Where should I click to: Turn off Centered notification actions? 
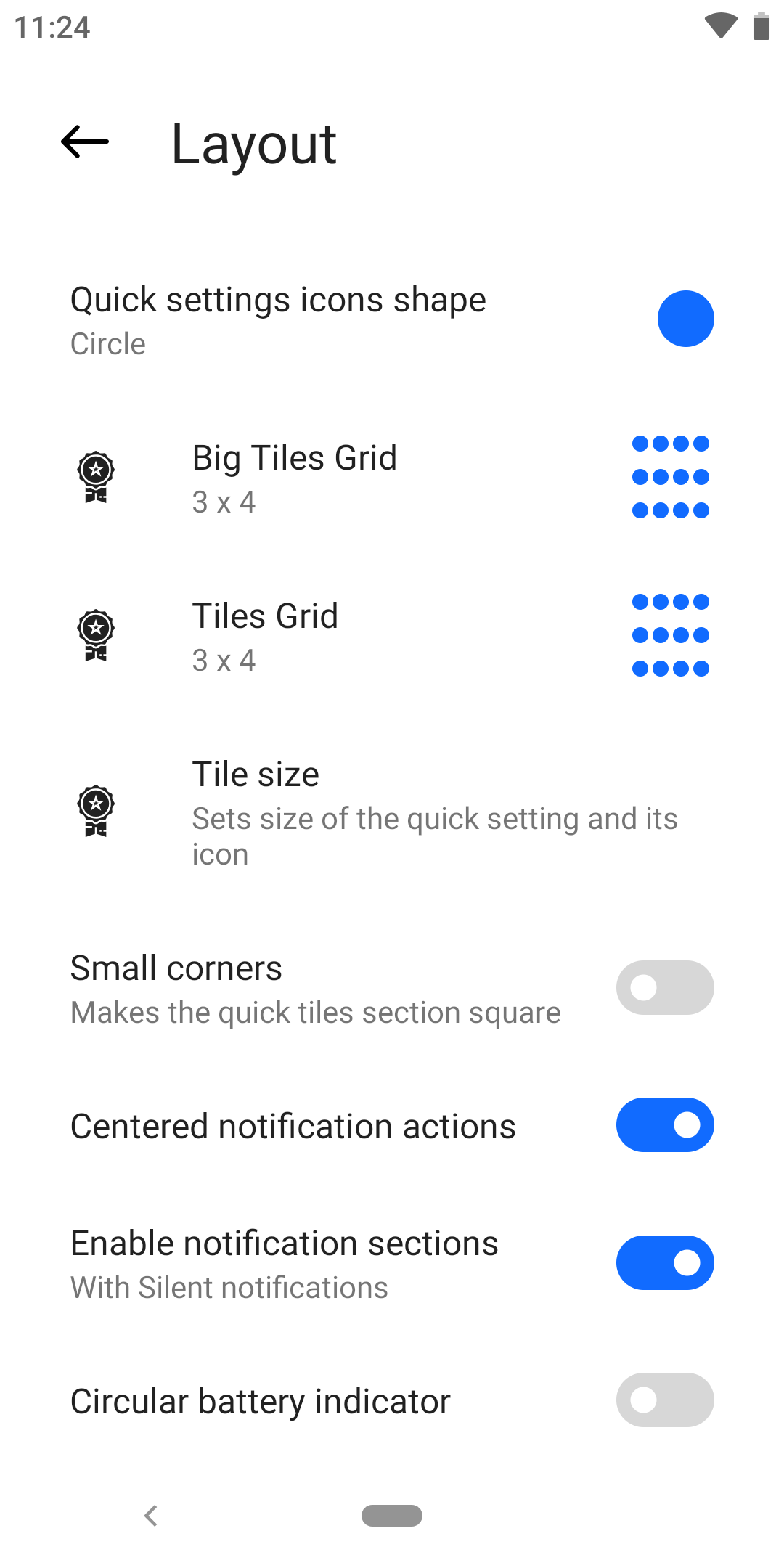click(665, 1125)
